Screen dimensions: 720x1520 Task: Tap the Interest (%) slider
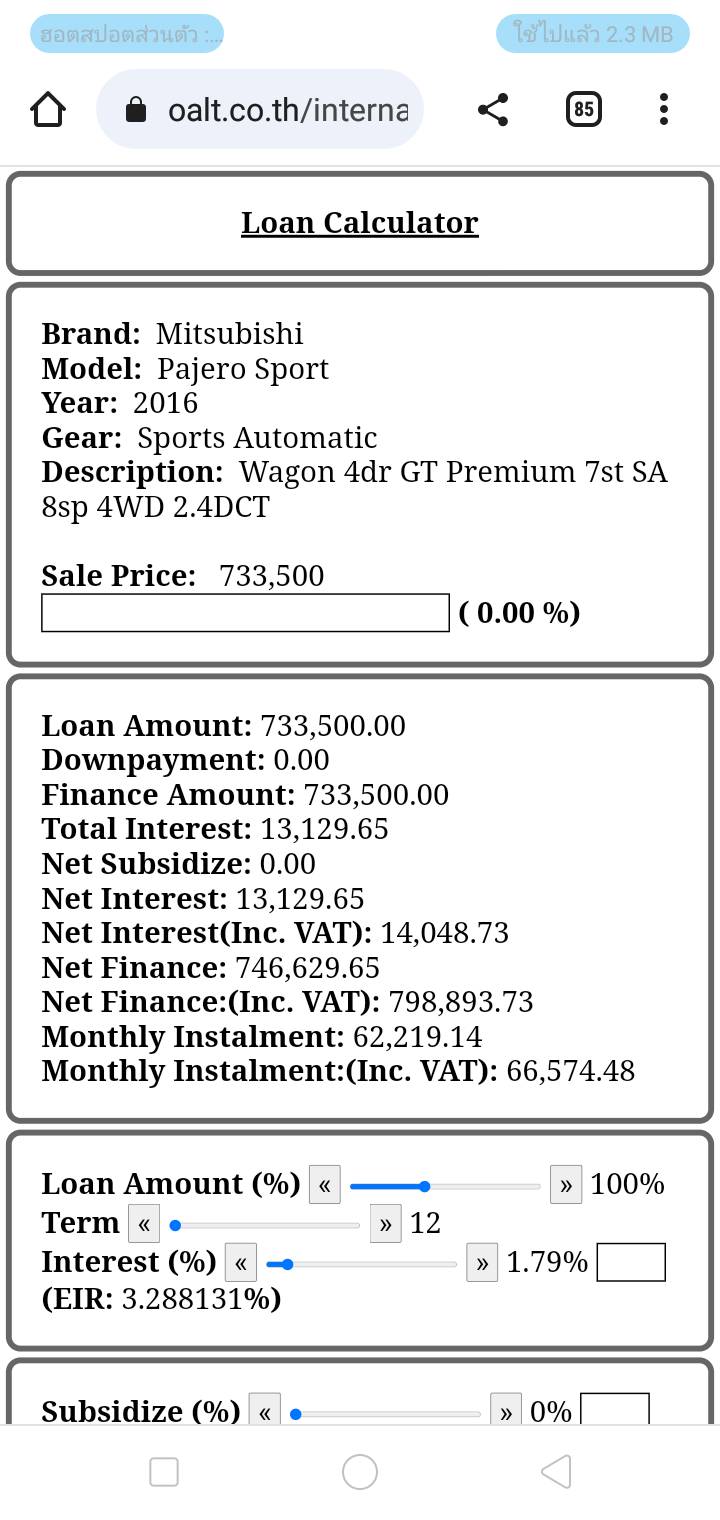pyautogui.click(x=362, y=1264)
